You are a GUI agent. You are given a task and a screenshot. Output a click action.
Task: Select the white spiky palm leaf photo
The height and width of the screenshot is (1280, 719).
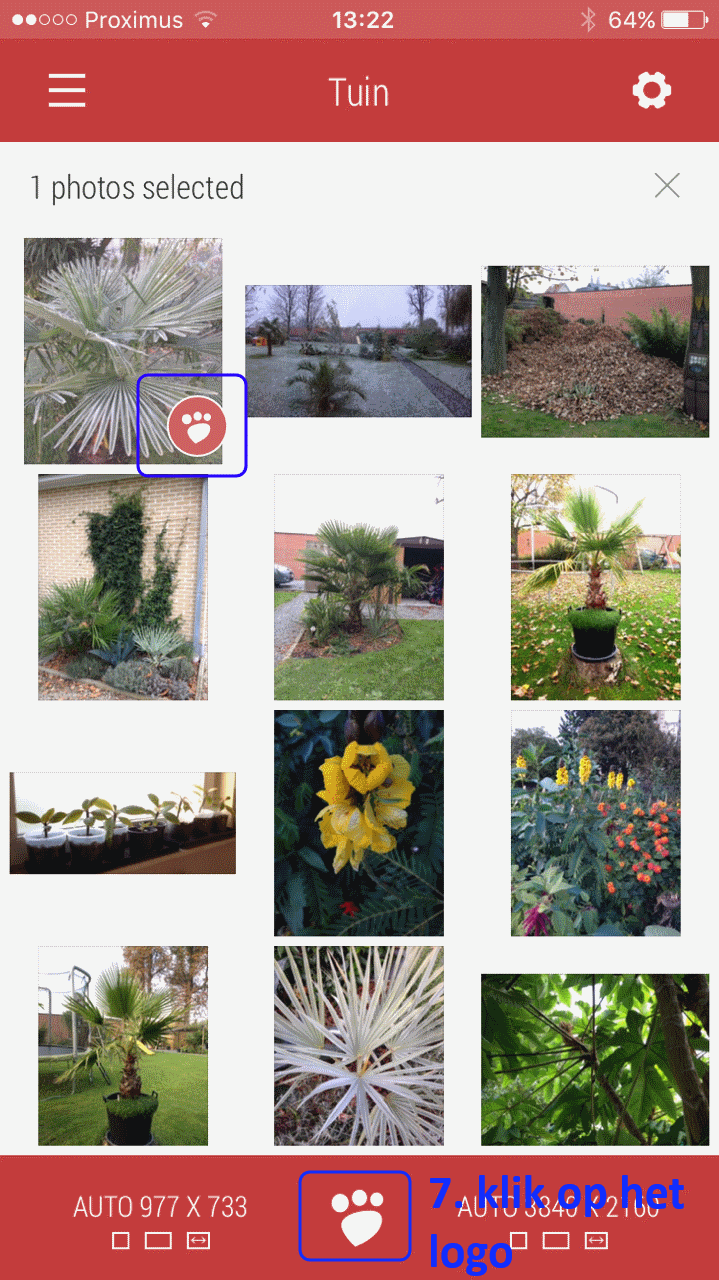click(358, 1045)
